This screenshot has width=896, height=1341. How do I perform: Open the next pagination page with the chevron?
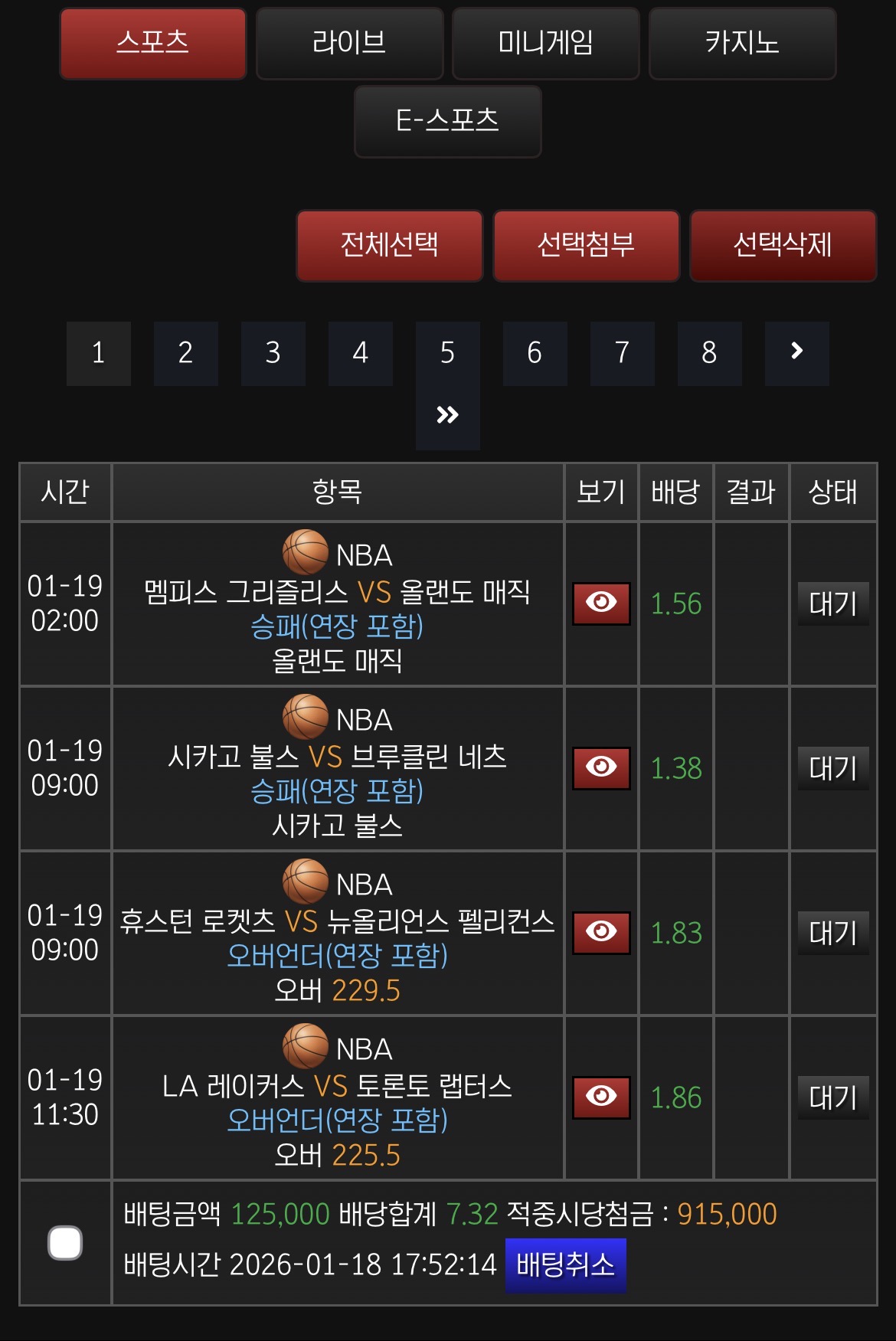click(x=797, y=353)
